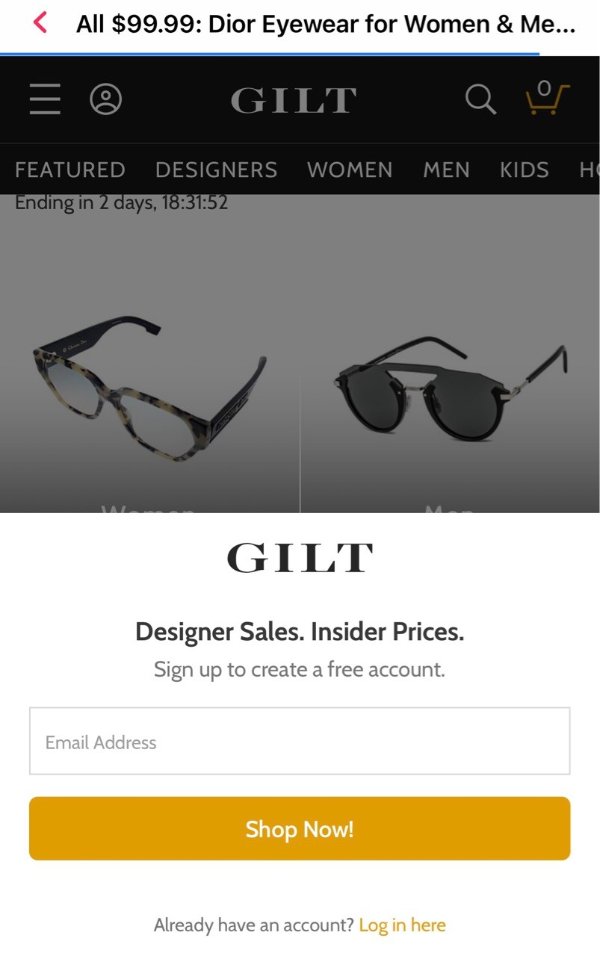Switch to the Featured tab
Image resolution: width=600 pixels, height=956 pixels.
click(70, 170)
